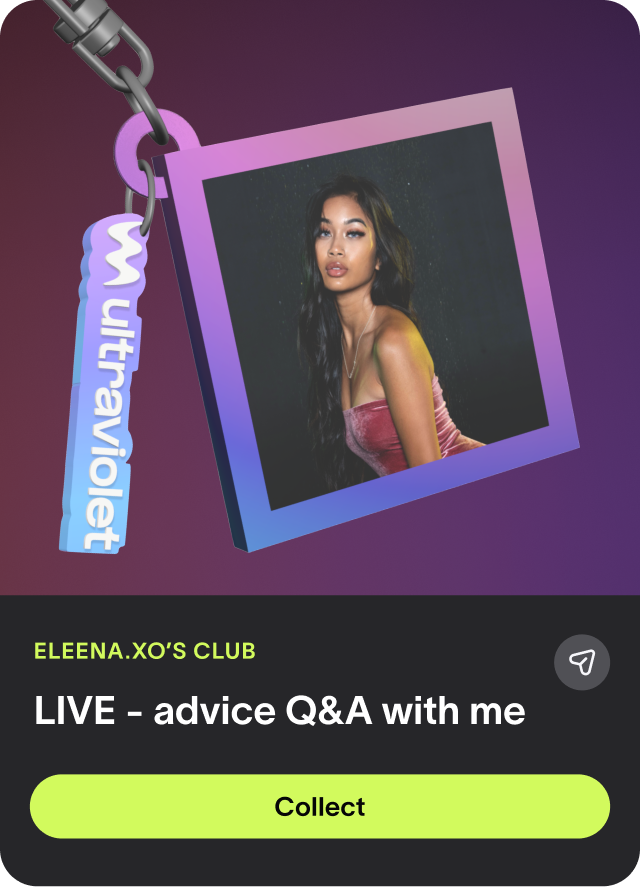Share this collectible via the paper-plane icon
640x887 pixels.
[x=582, y=662]
